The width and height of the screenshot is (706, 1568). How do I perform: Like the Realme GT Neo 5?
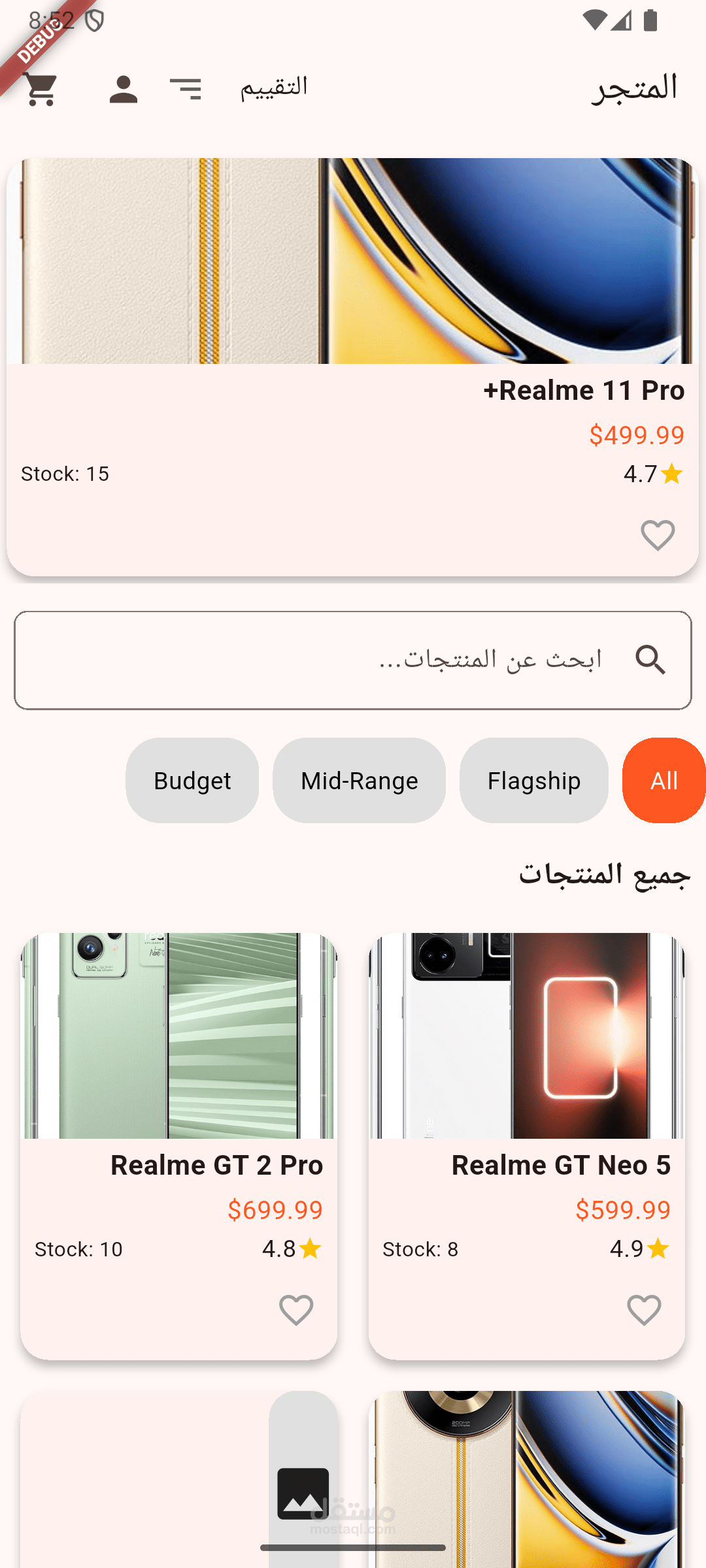point(644,1310)
